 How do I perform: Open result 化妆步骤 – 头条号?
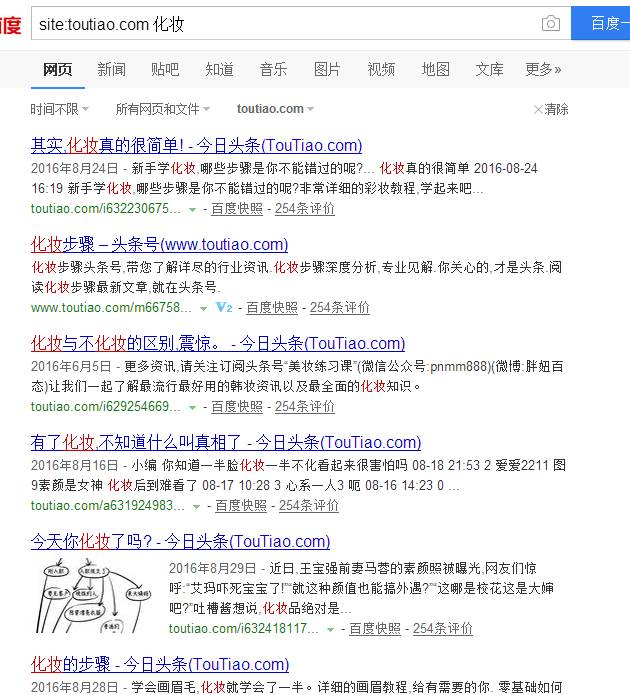tap(159, 244)
